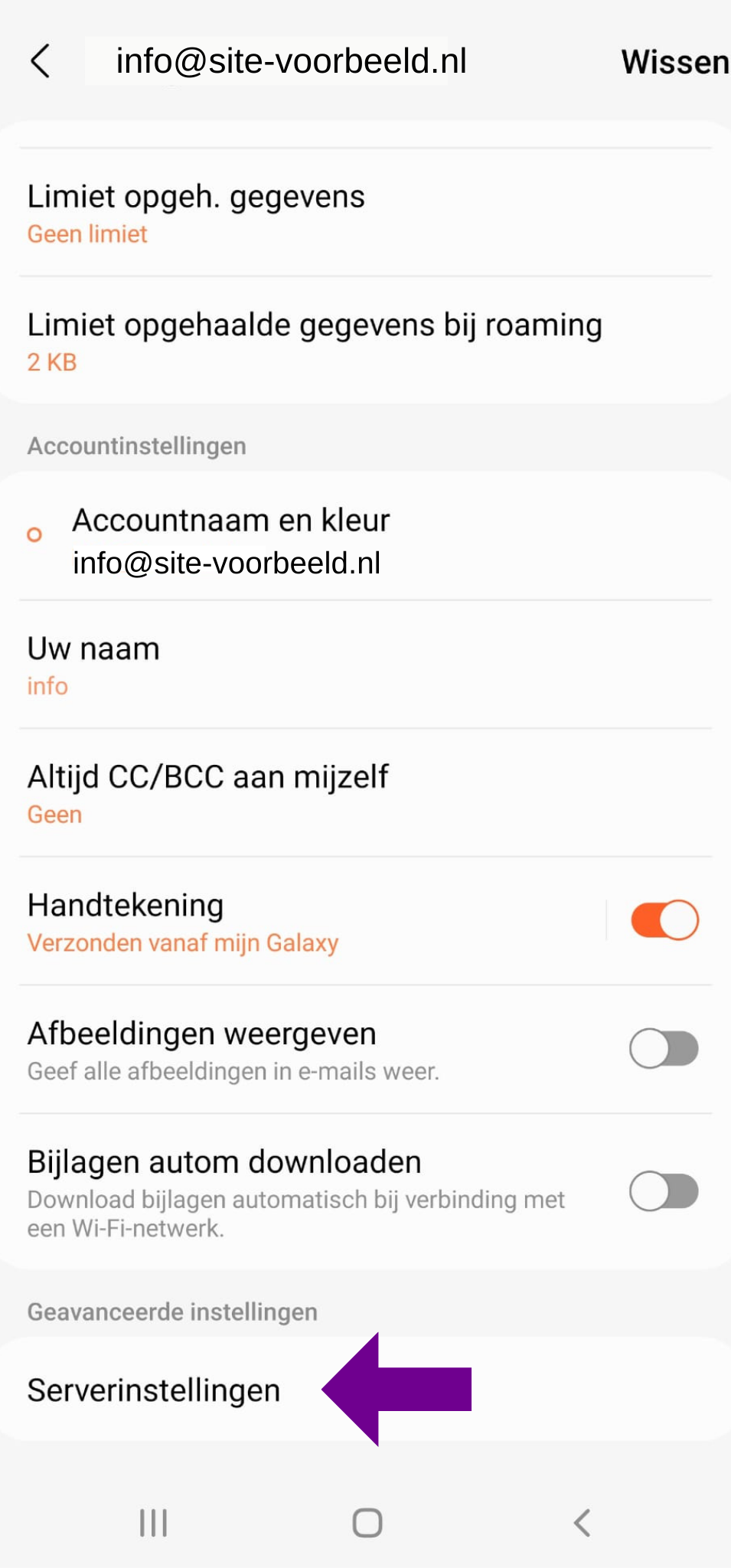Tap the Wissen button to remove account
The width and height of the screenshot is (731, 1568).
pyautogui.click(x=674, y=63)
